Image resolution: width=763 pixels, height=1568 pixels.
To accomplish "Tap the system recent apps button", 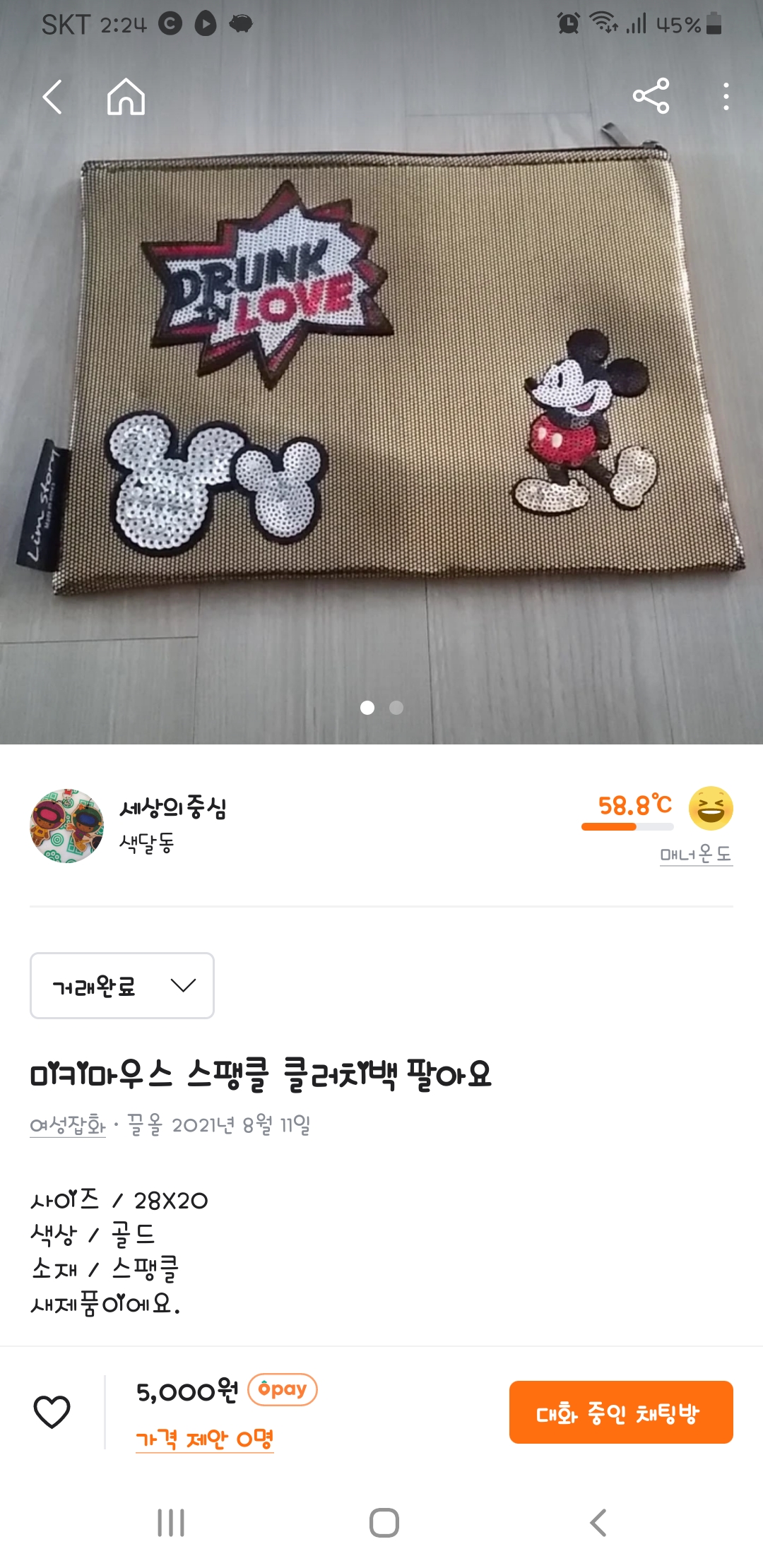I will click(171, 1523).
